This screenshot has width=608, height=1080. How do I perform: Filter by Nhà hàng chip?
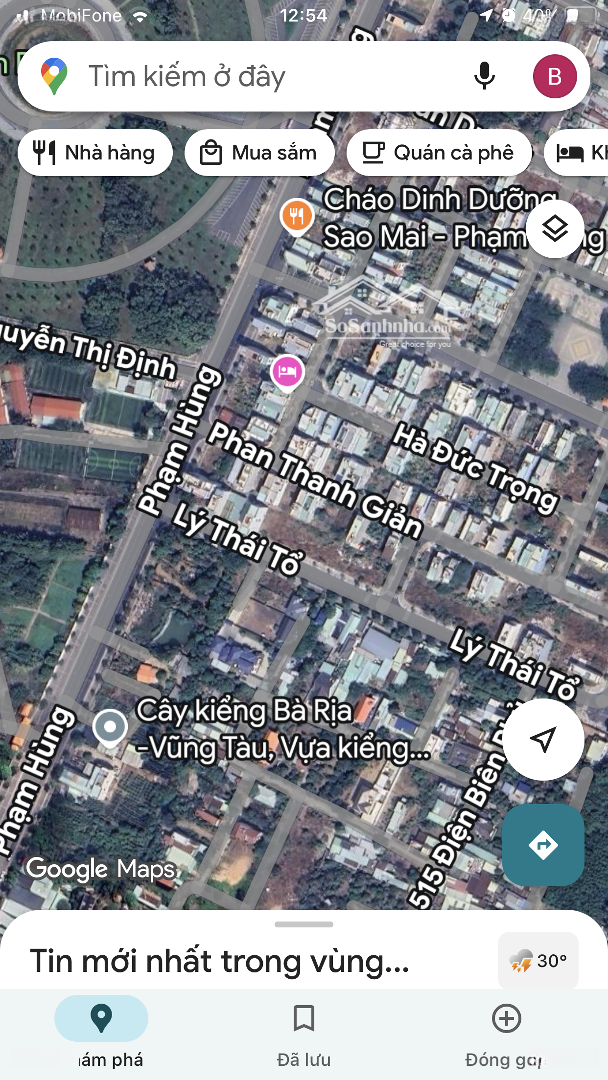96,153
